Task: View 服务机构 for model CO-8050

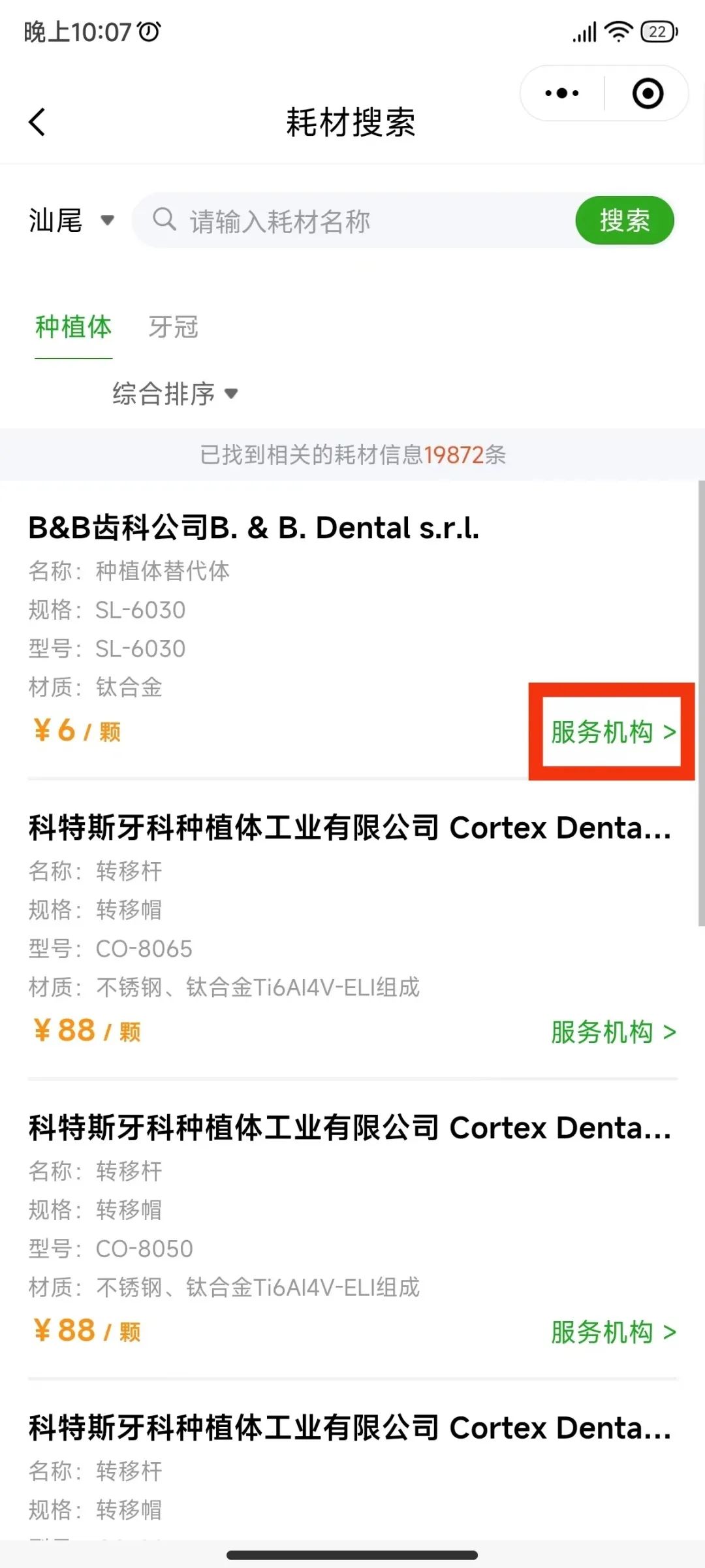Action: 612,1332
